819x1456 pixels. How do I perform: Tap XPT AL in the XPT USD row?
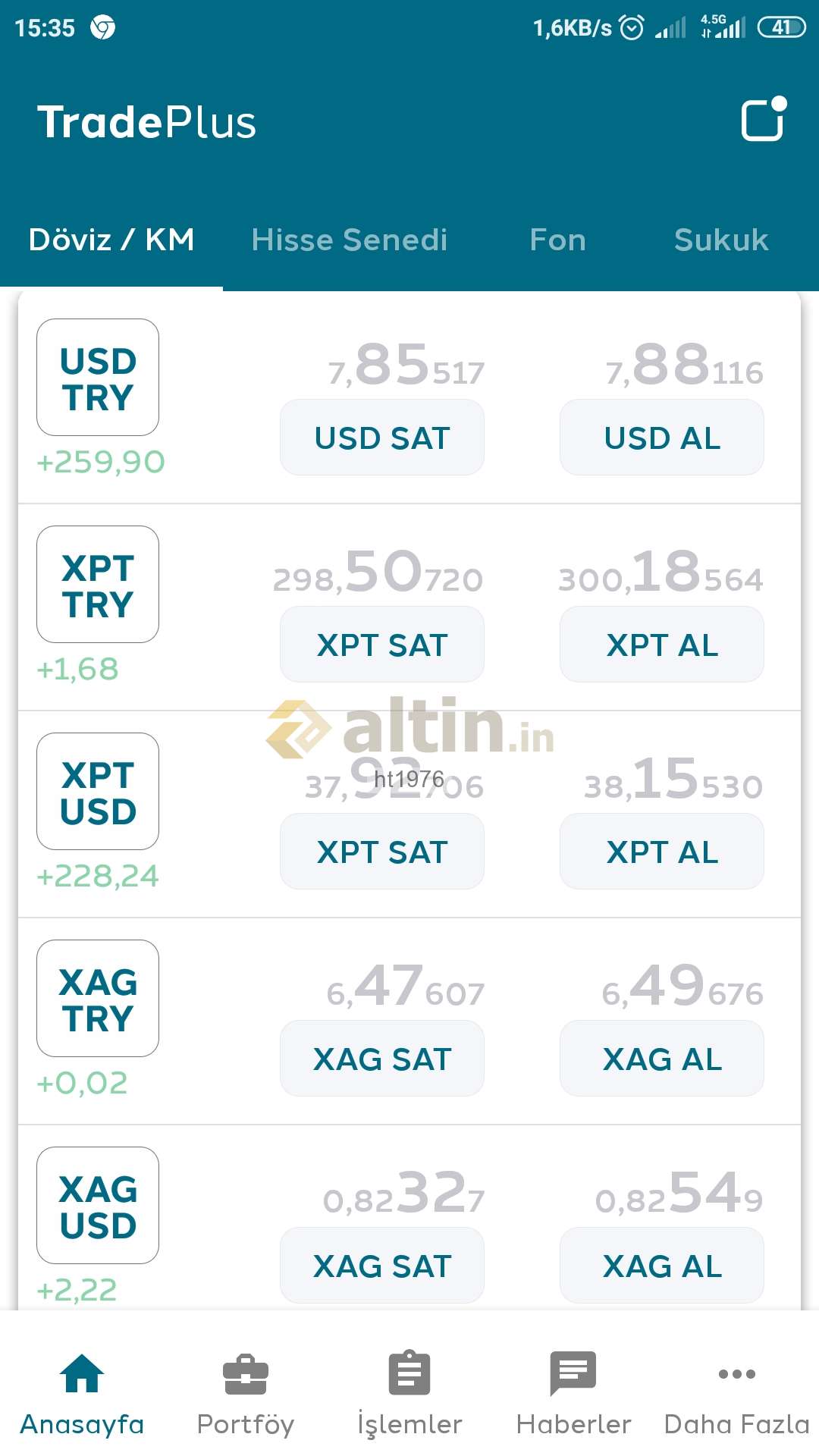point(662,852)
